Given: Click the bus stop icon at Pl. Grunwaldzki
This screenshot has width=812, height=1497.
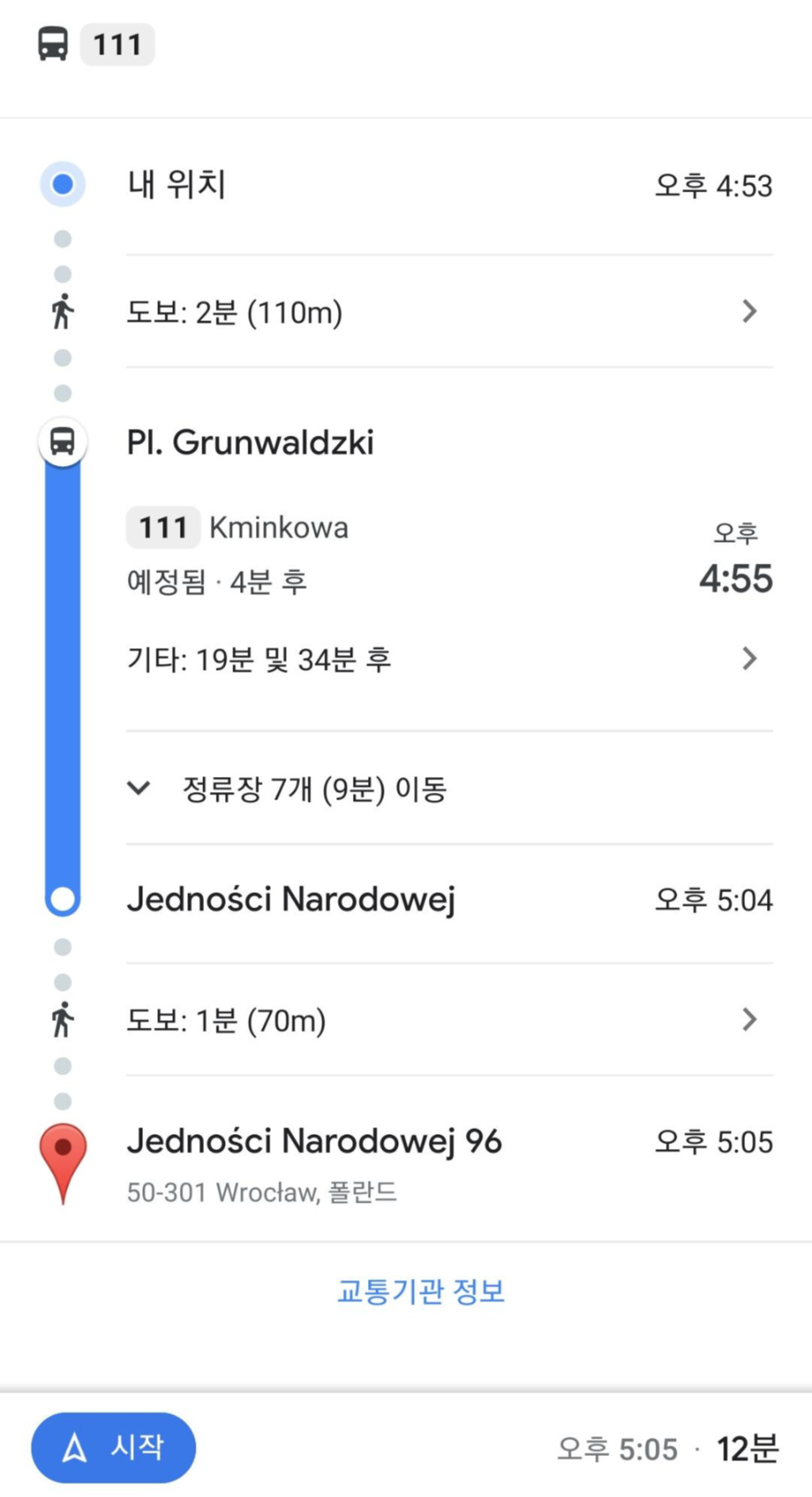Looking at the screenshot, I should [62, 442].
